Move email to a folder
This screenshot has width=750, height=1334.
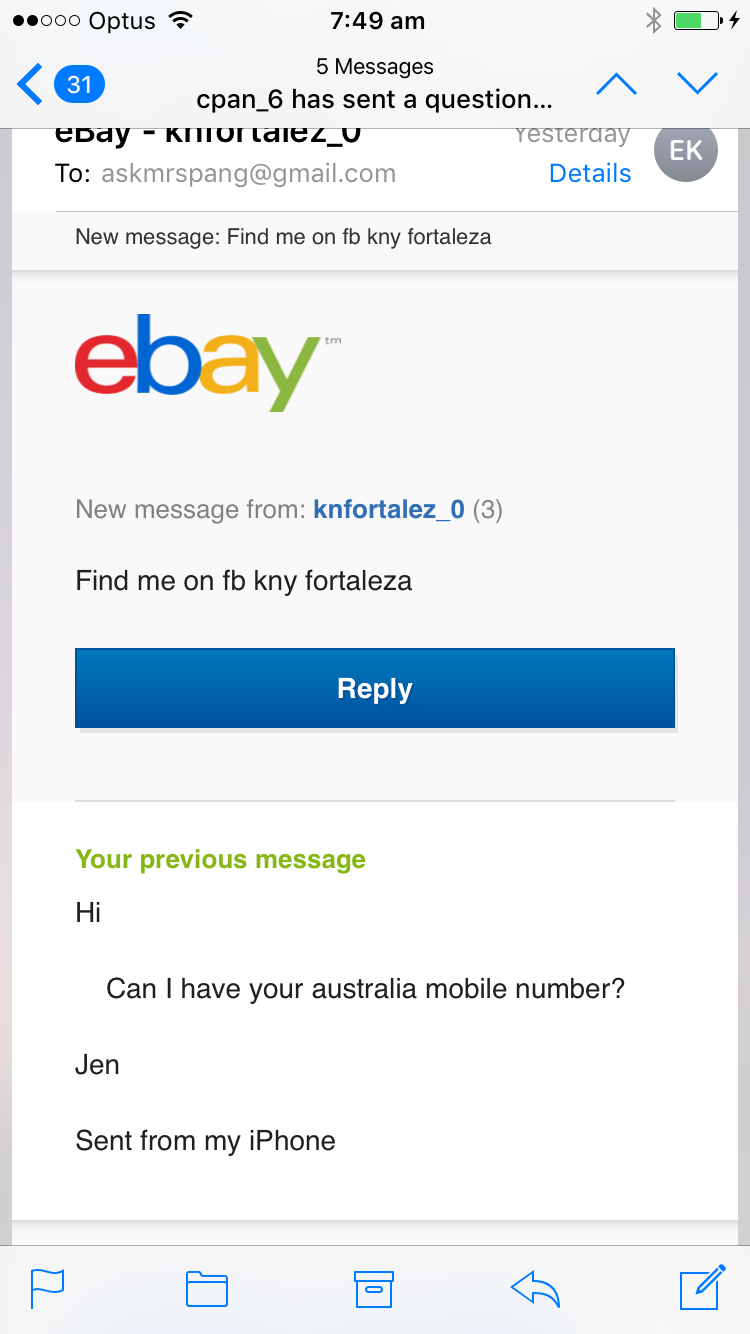(207, 1288)
